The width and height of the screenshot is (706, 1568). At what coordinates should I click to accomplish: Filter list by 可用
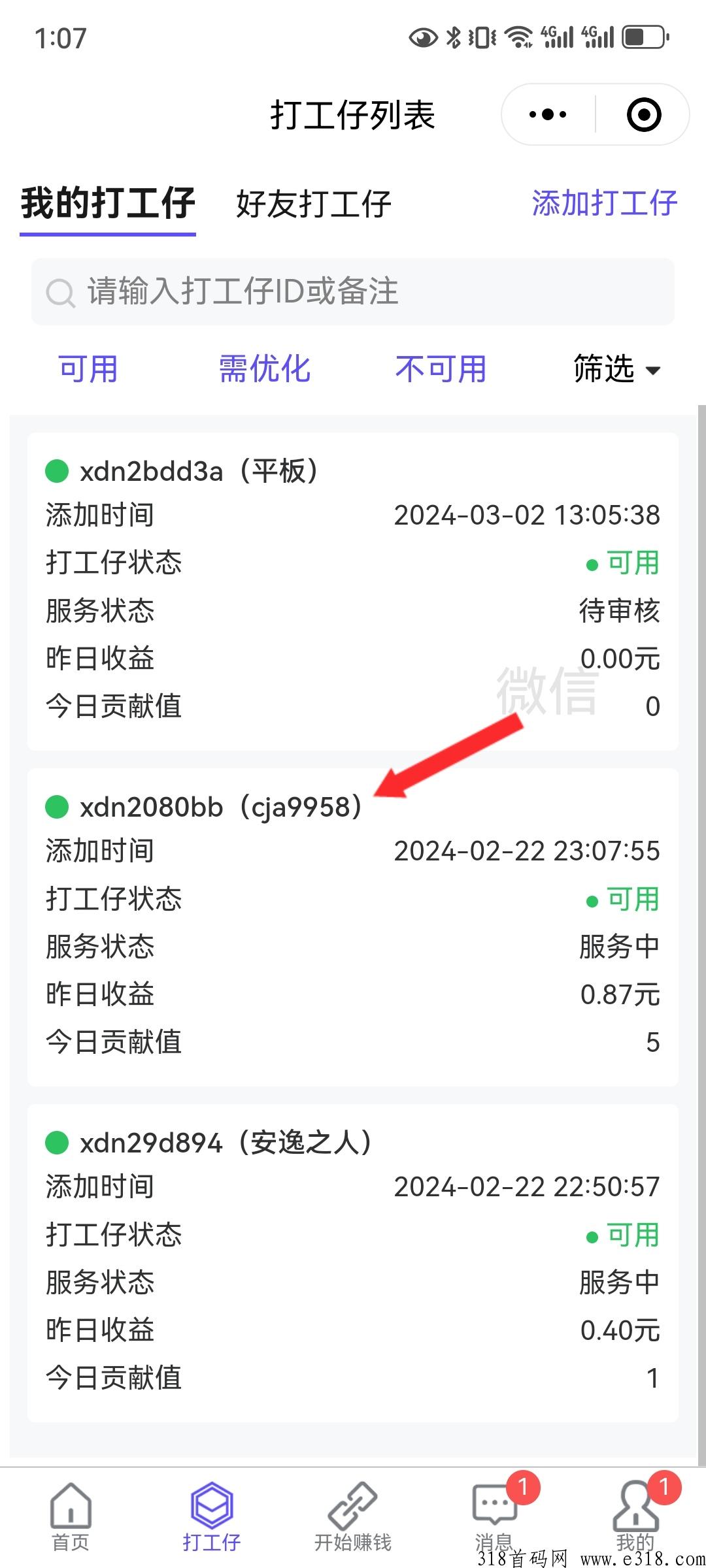pos(88,369)
